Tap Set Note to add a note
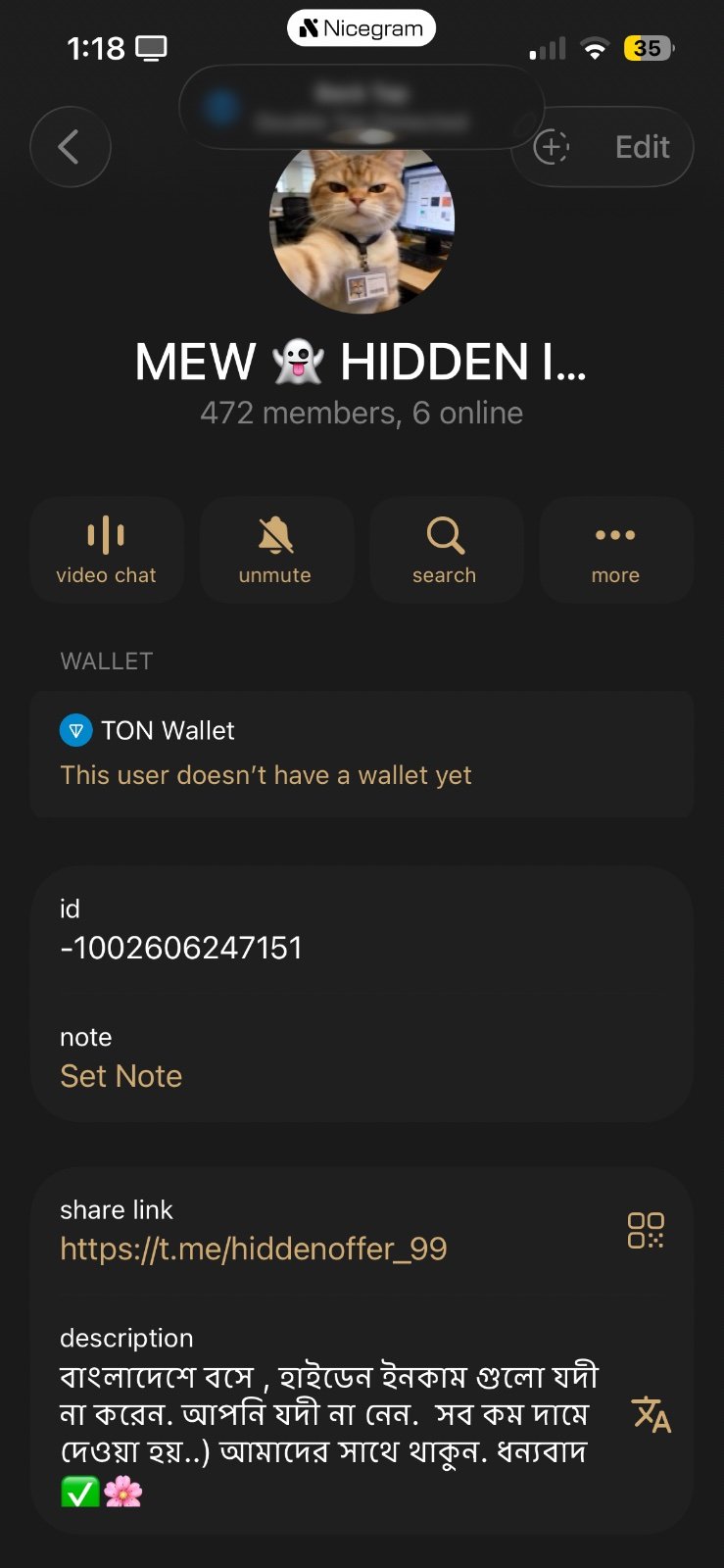The height and width of the screenshot is (1568, 724). click(x=121, y=1076)
